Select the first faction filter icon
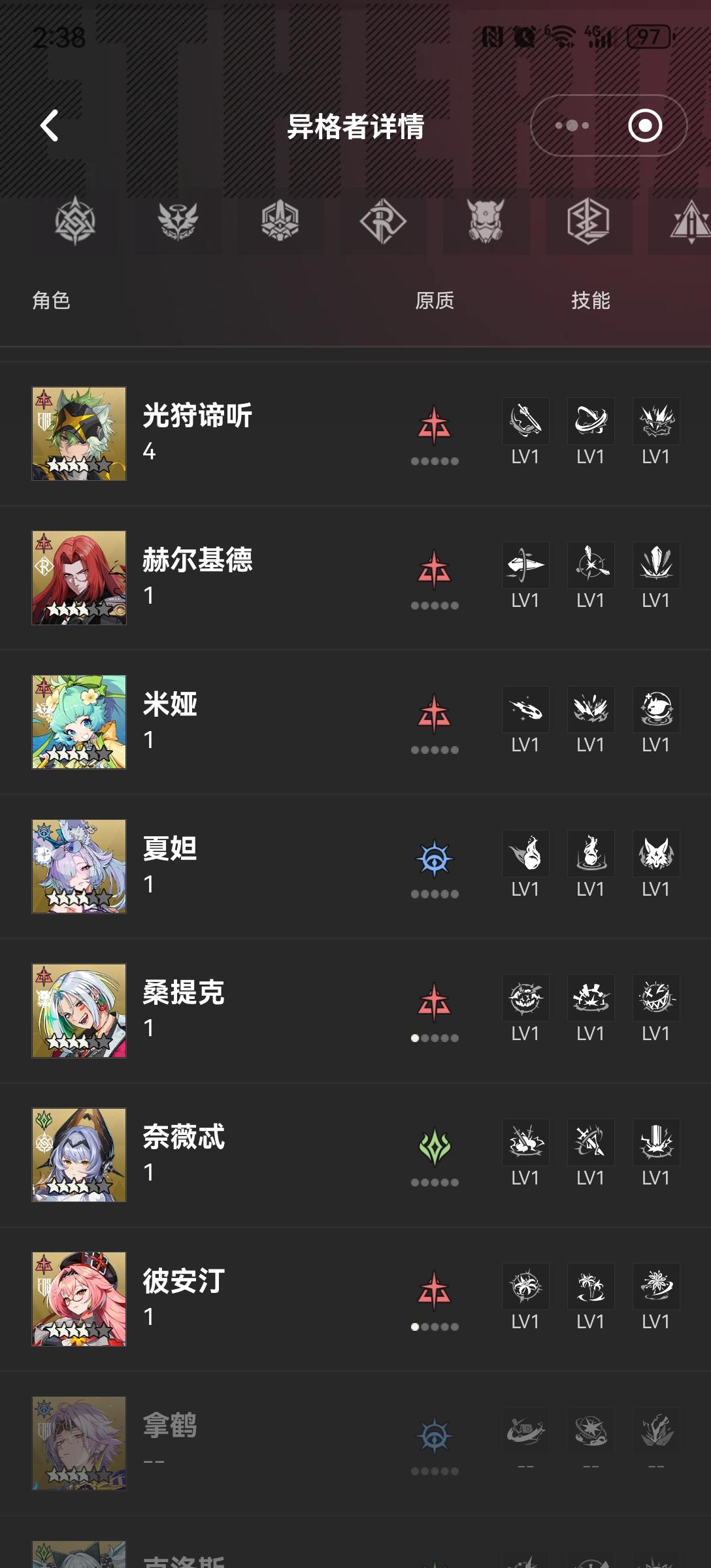 74,221
